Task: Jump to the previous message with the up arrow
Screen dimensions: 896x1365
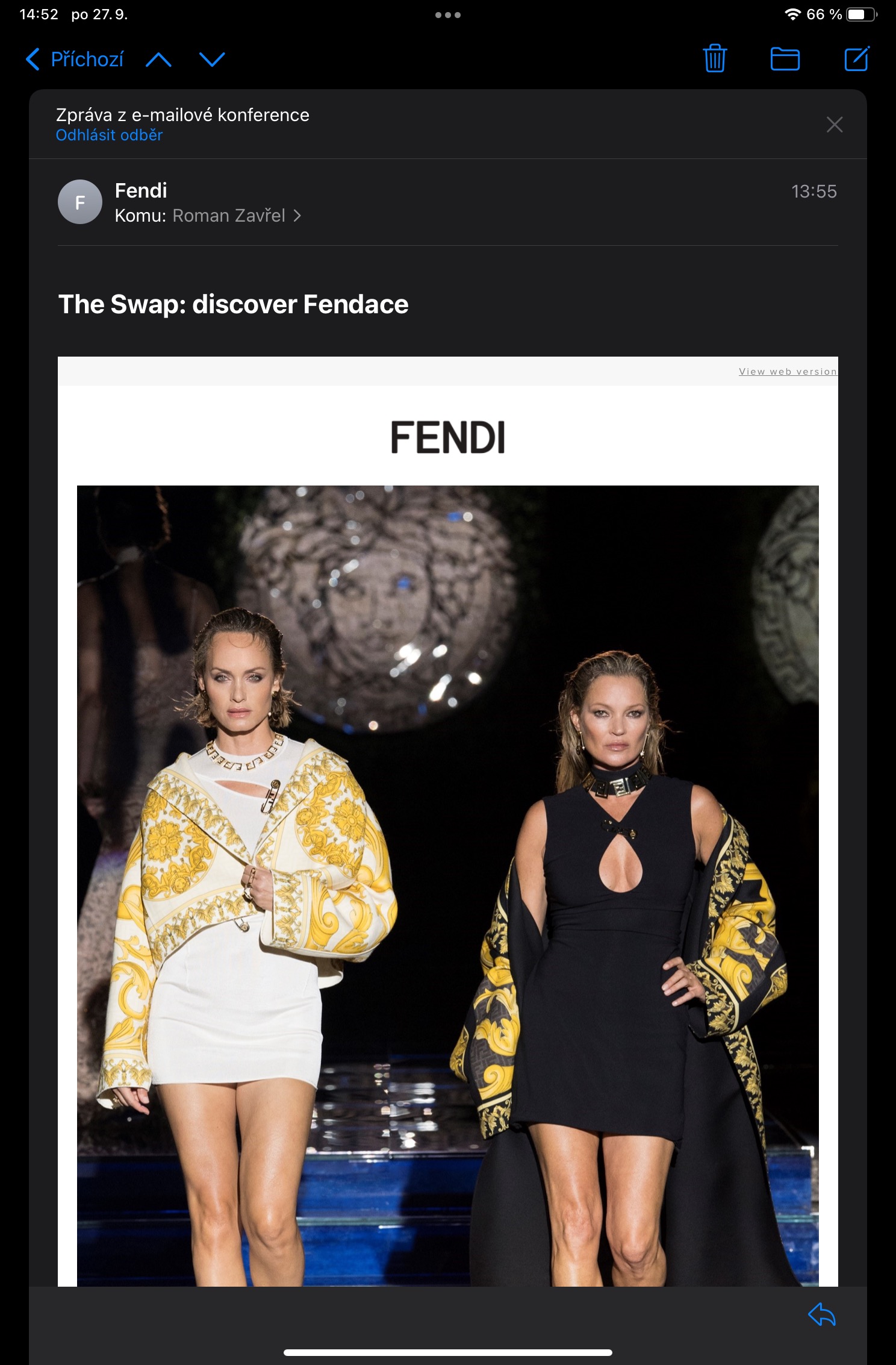Action: click(158, 59)
